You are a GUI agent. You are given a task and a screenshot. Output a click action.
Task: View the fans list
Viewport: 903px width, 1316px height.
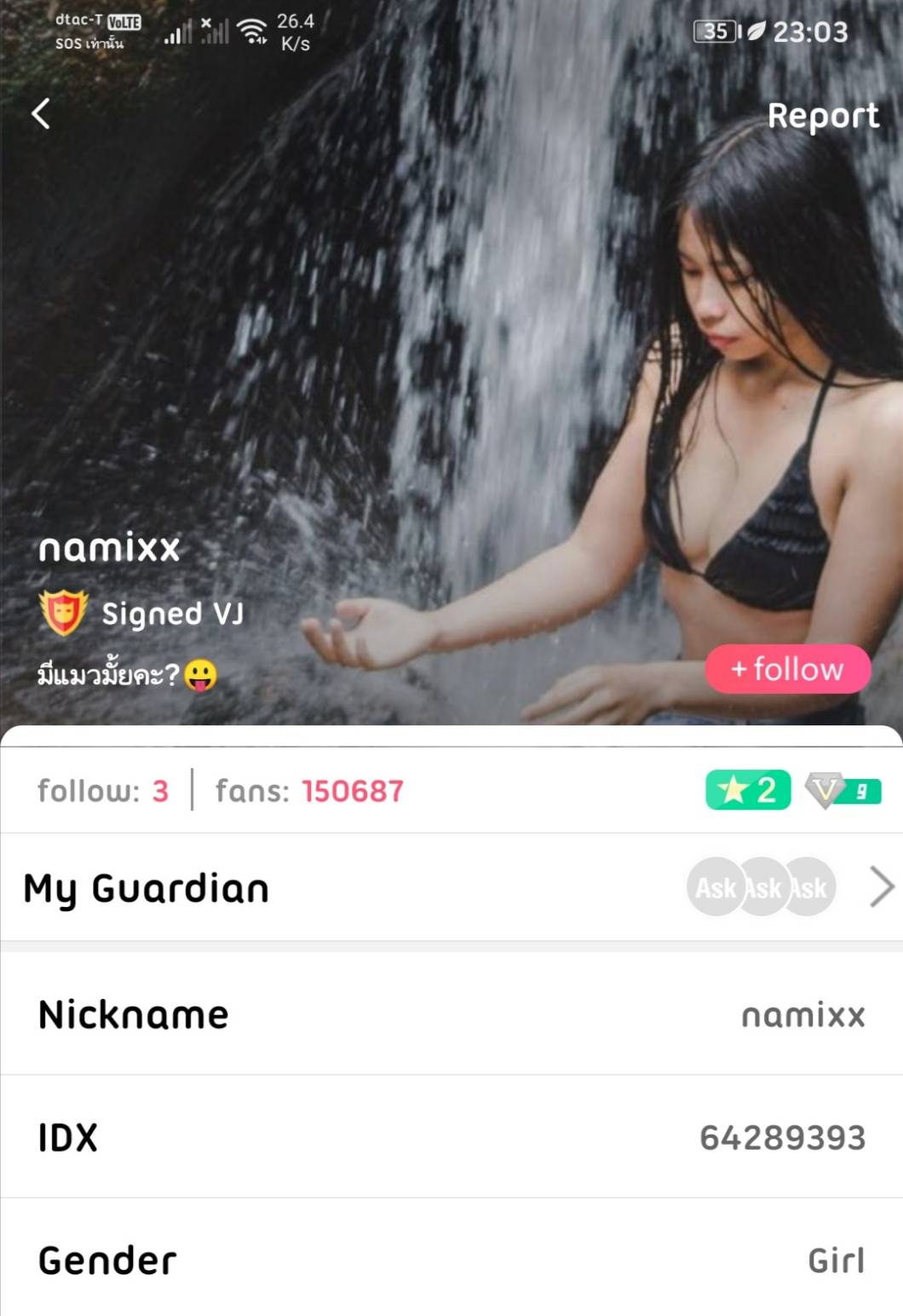[309, 791]
